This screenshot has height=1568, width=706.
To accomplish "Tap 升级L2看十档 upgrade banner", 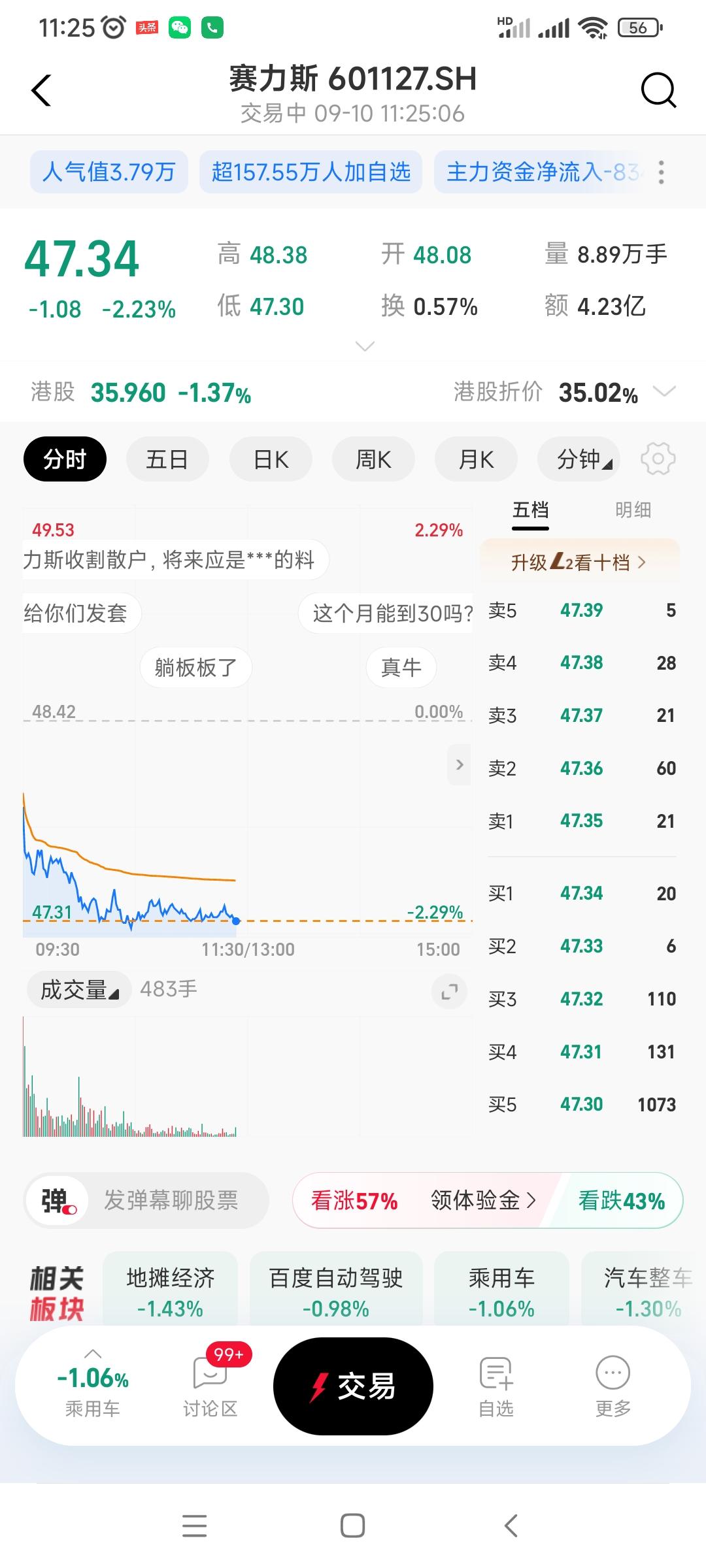I will (x=580, y=562).
